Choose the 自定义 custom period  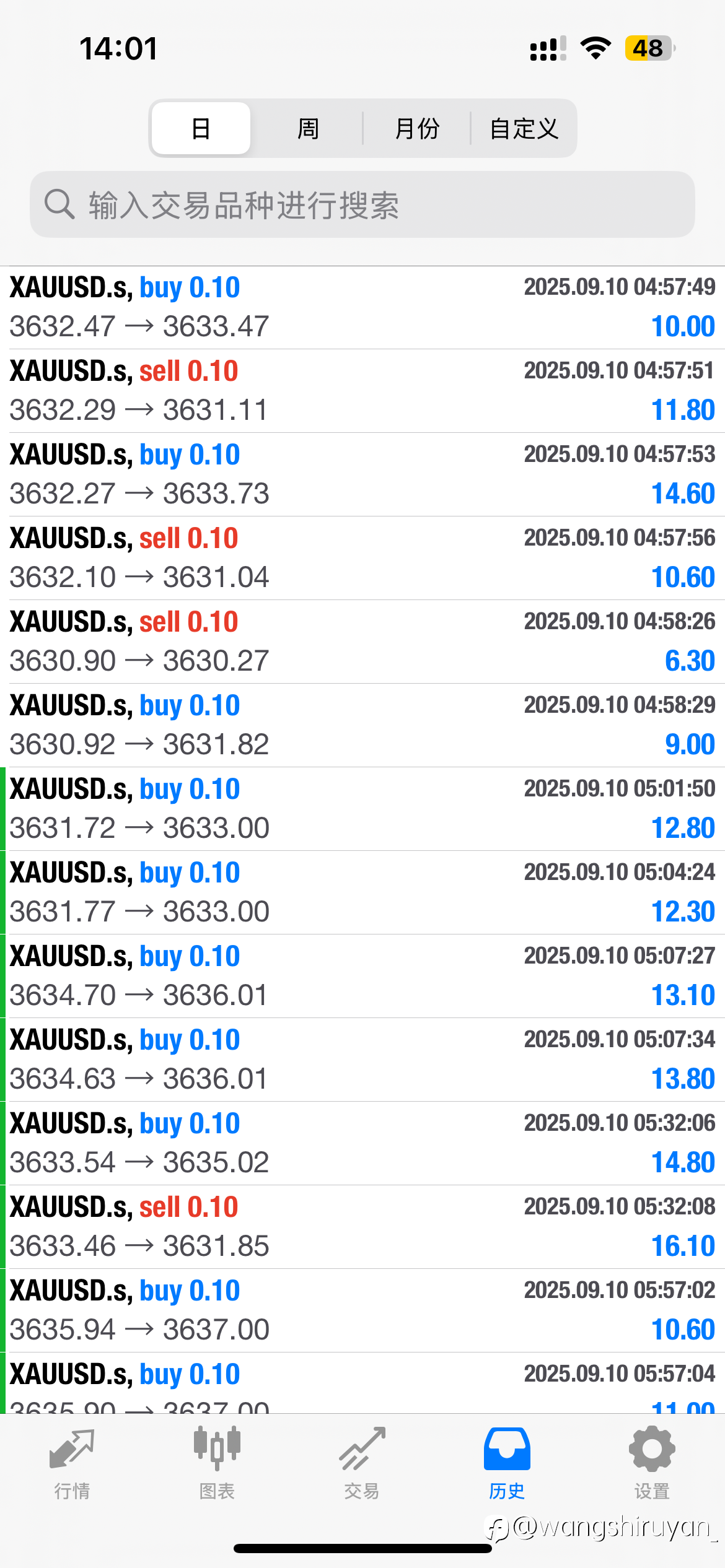[524, 128]
